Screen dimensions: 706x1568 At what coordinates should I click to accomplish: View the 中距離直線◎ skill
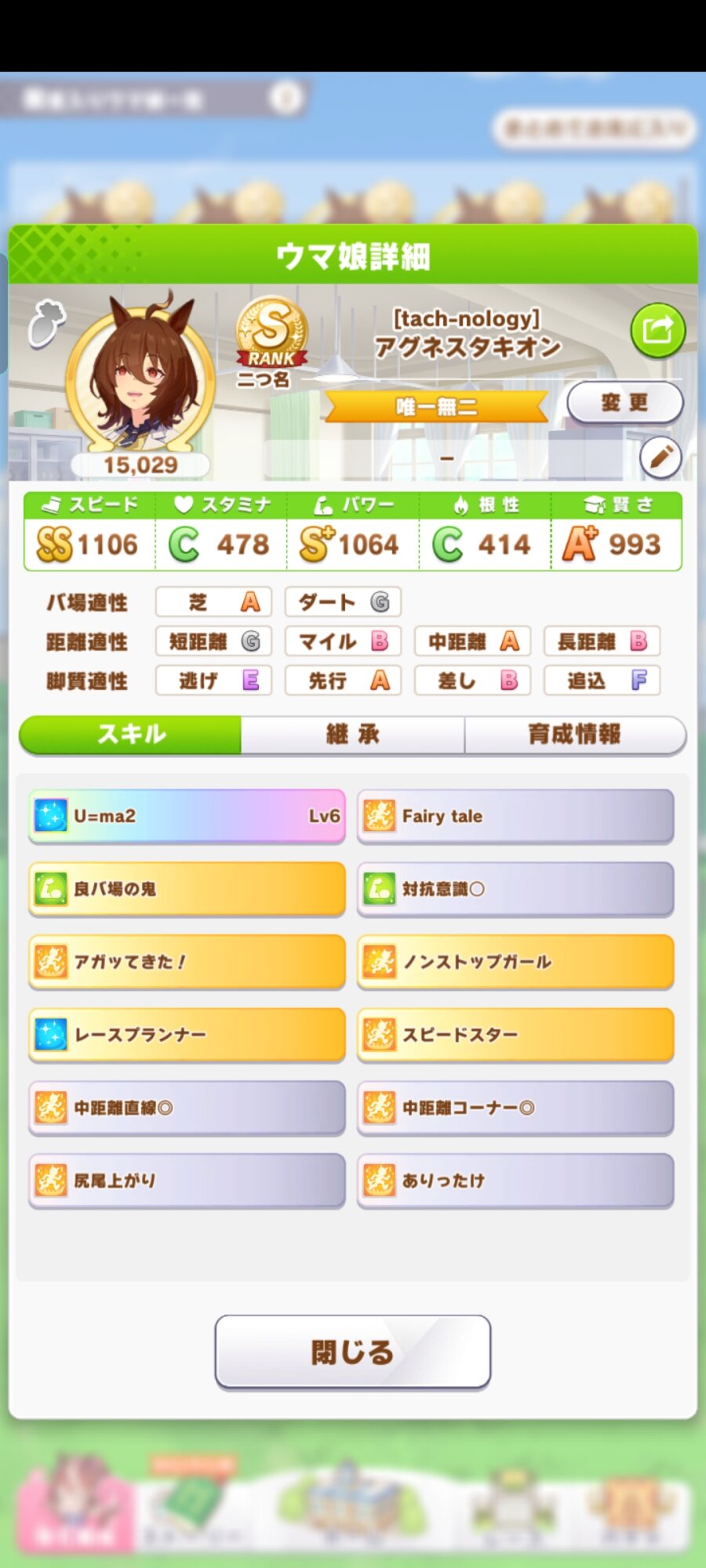click(x=187, y=1108)
